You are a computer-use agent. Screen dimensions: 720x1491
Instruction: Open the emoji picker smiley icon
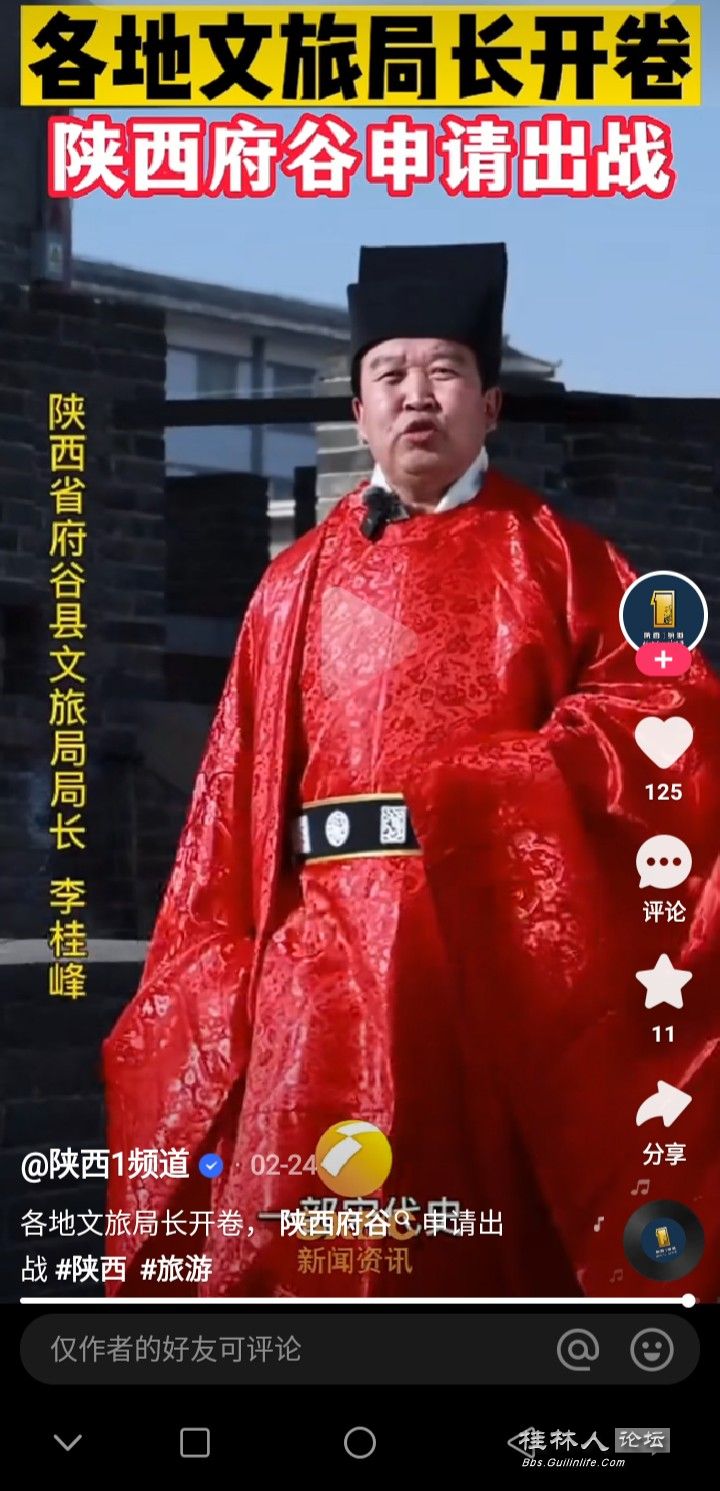pos(651,1349)
